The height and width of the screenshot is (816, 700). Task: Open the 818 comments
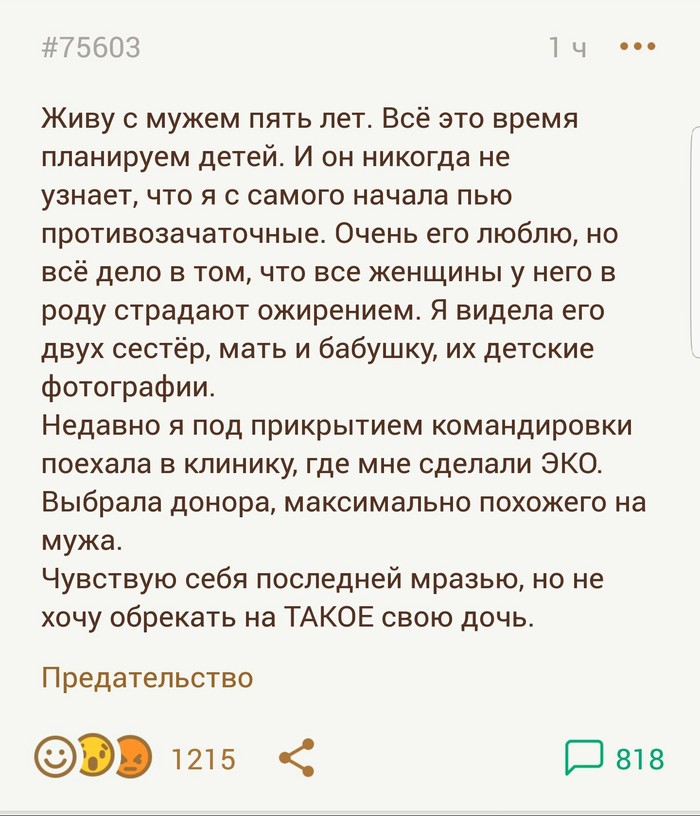(614, 758)
